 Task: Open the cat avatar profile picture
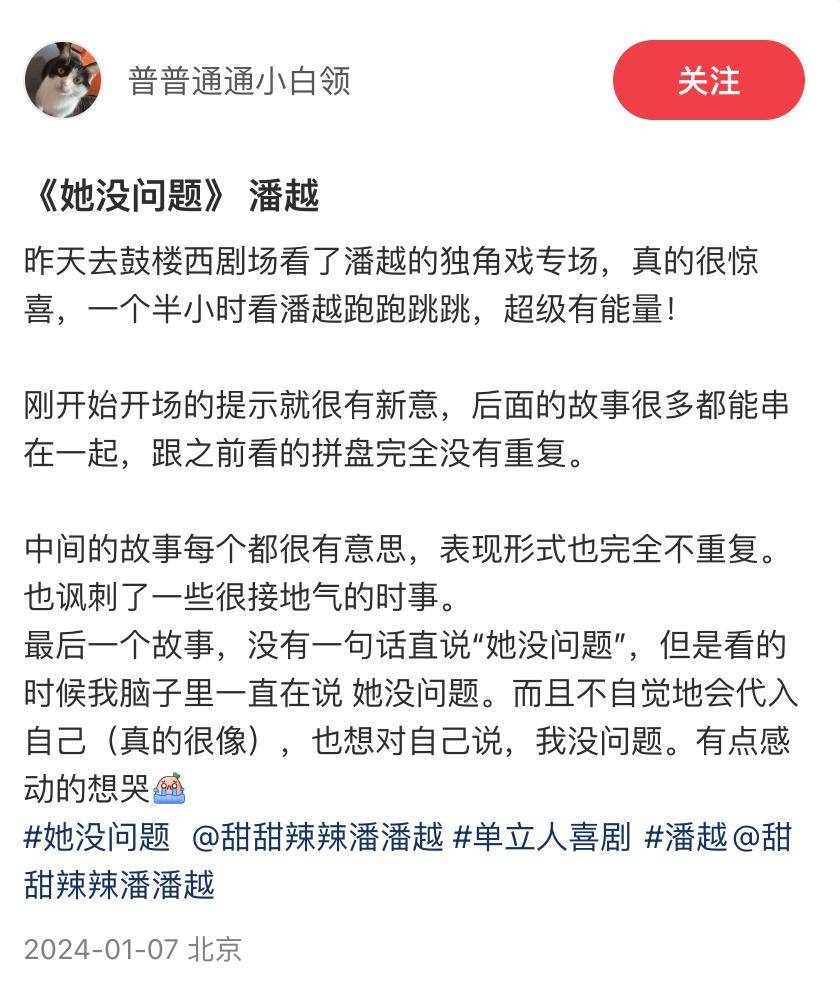click(63, 80)
